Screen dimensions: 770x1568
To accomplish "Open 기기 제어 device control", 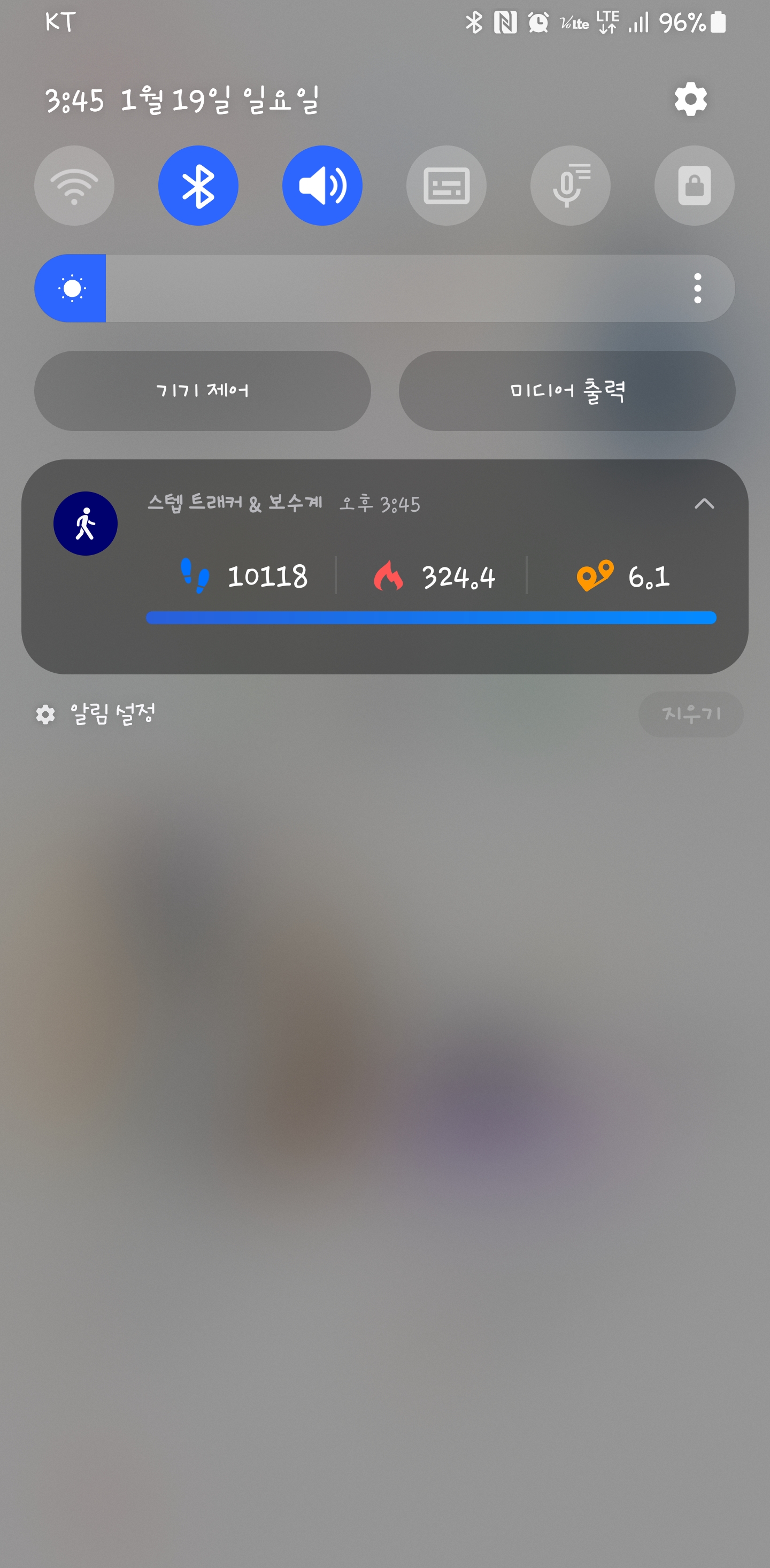I will click(x=202, y=391).
